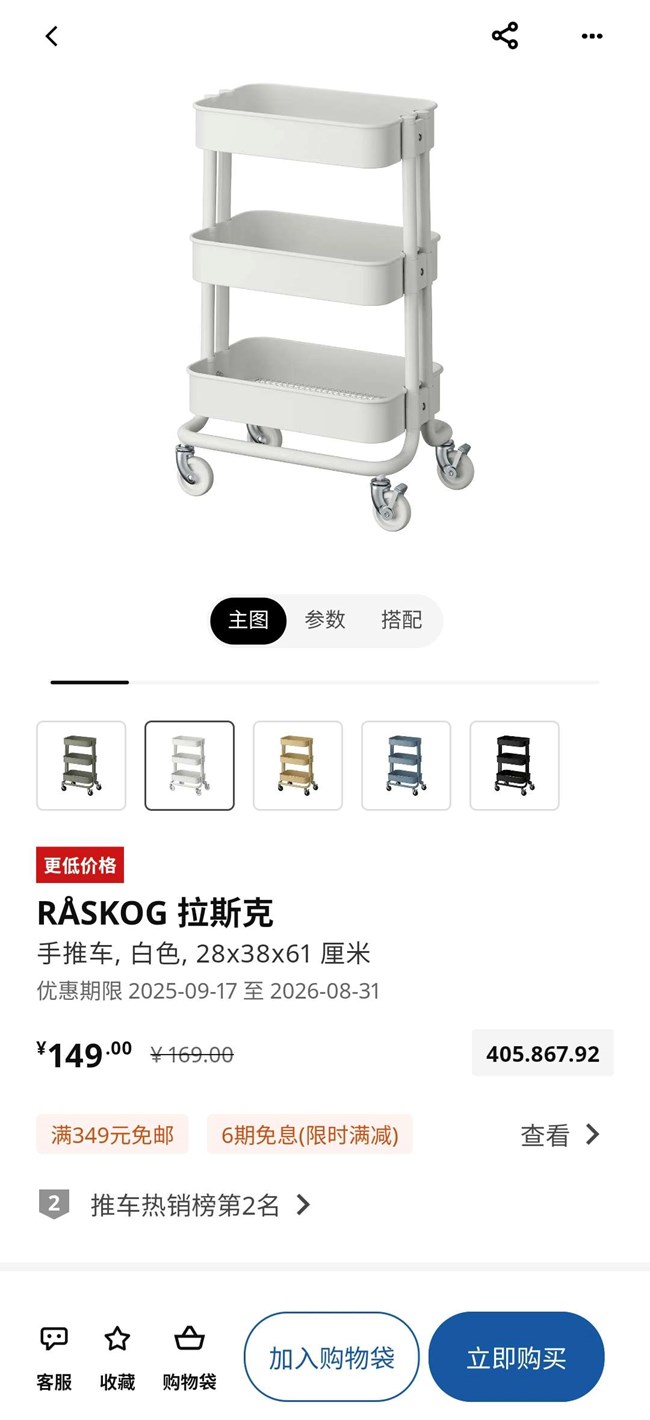Add product to 收藏 favorites
This screenshot has height=1420, width=650.
point(117,1358)
